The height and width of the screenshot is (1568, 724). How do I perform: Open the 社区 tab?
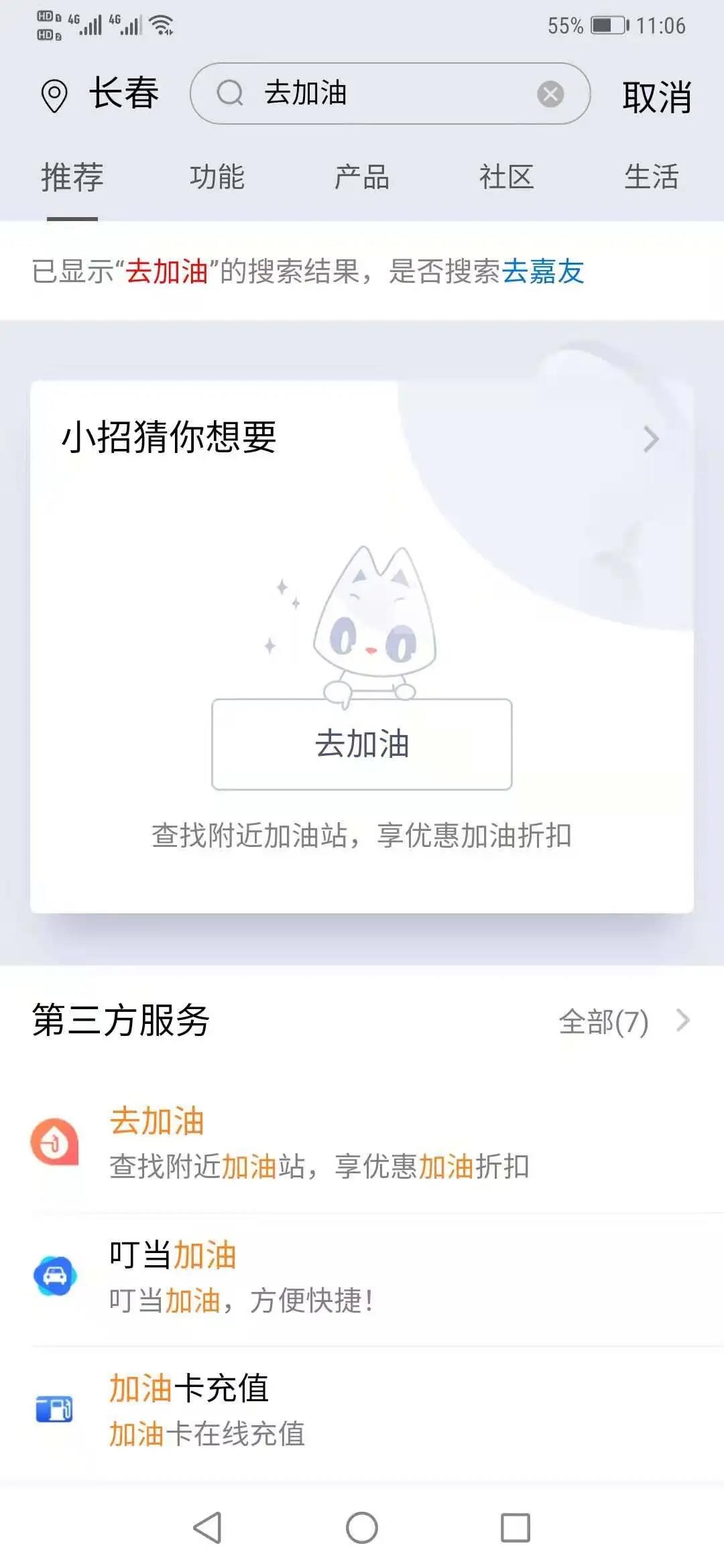(506, 178)
